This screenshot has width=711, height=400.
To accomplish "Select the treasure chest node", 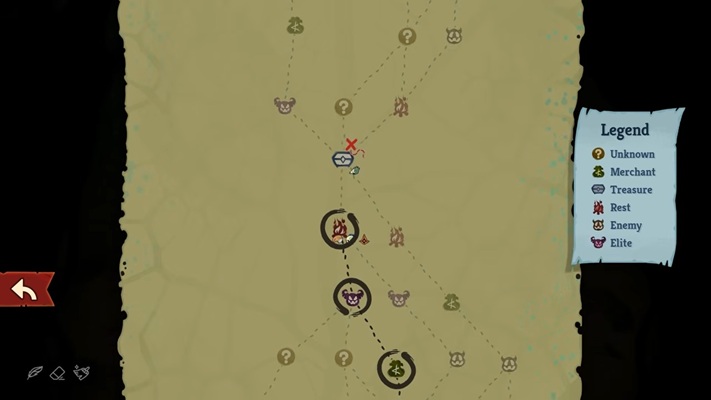I will 343,159.
